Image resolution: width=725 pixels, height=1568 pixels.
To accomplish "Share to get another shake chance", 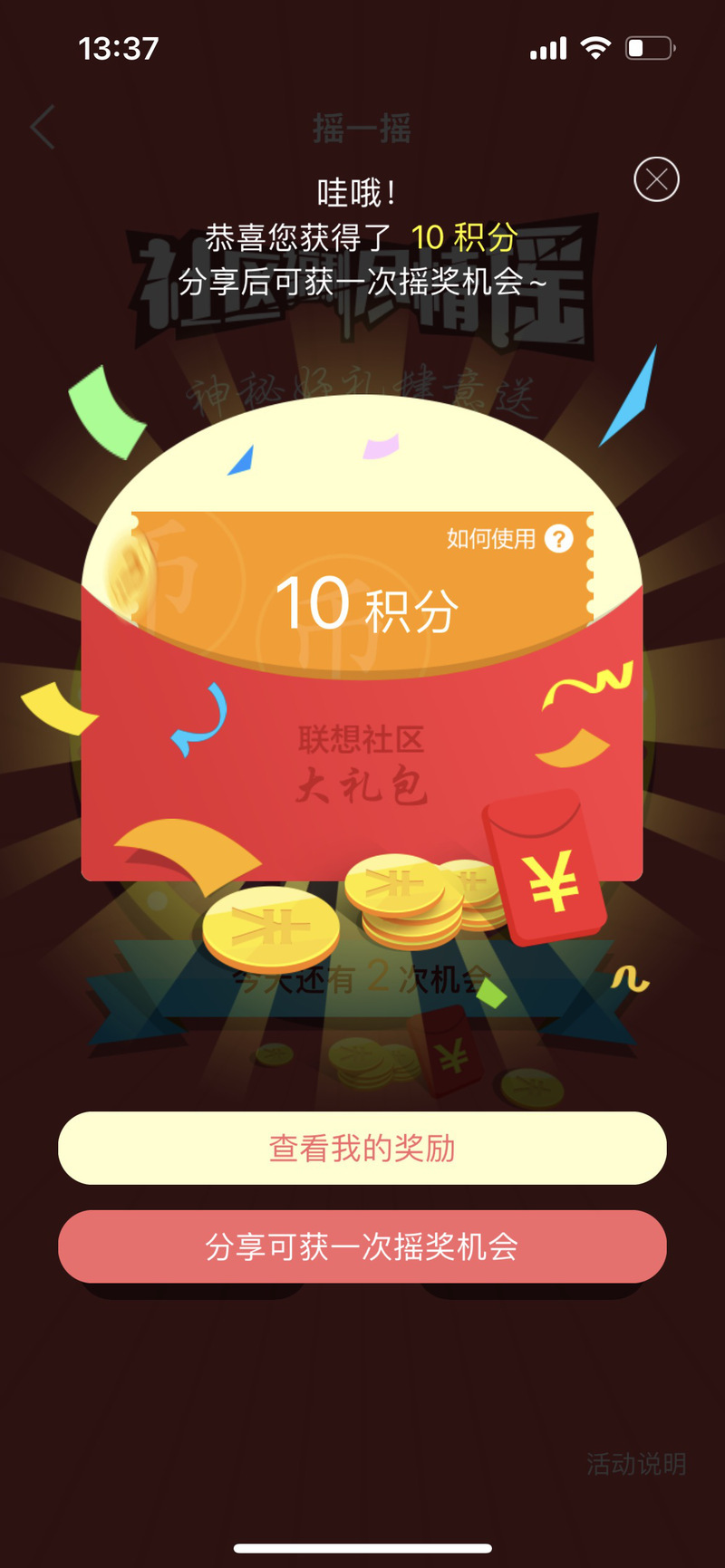I will tap(362, 1246).
